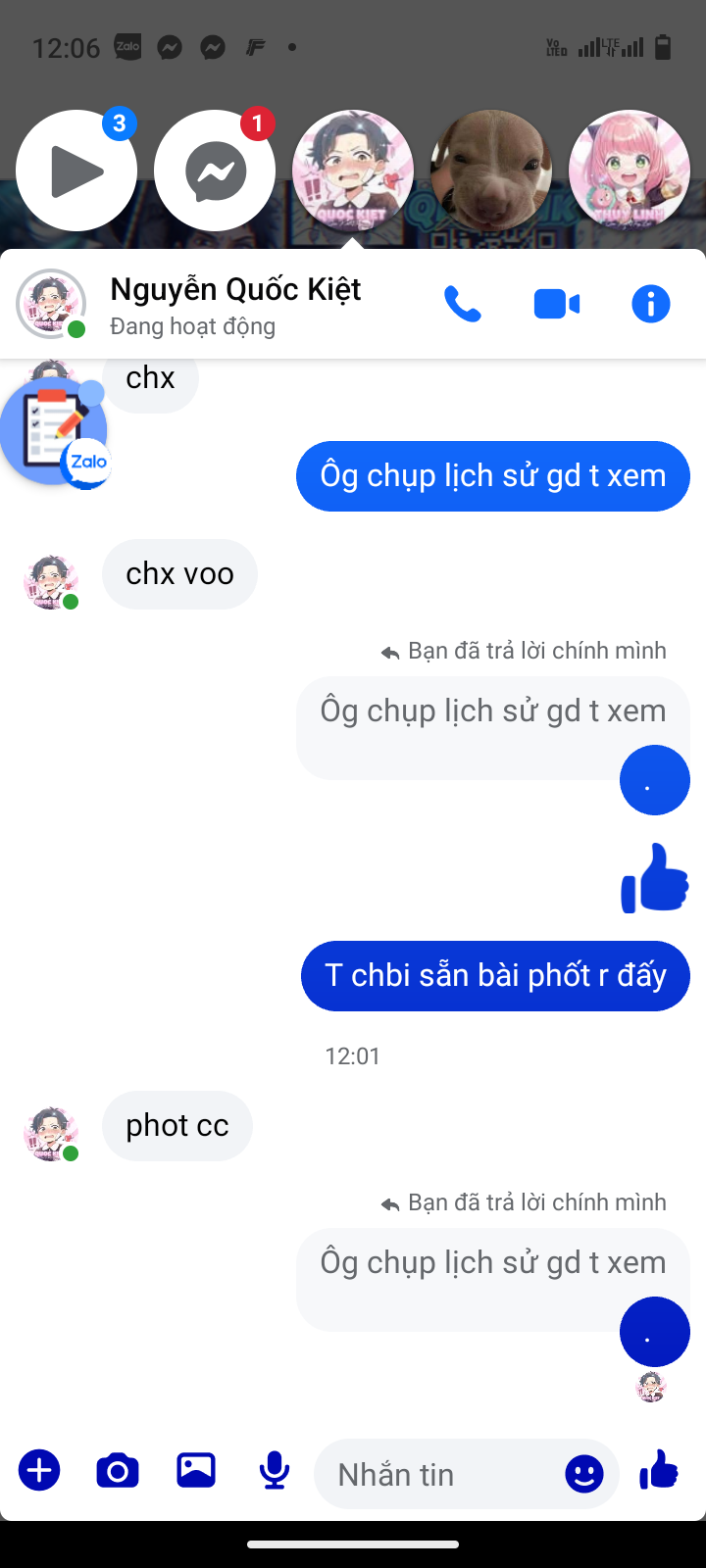Launch the camera from the chat bar

click(118, 1471)
